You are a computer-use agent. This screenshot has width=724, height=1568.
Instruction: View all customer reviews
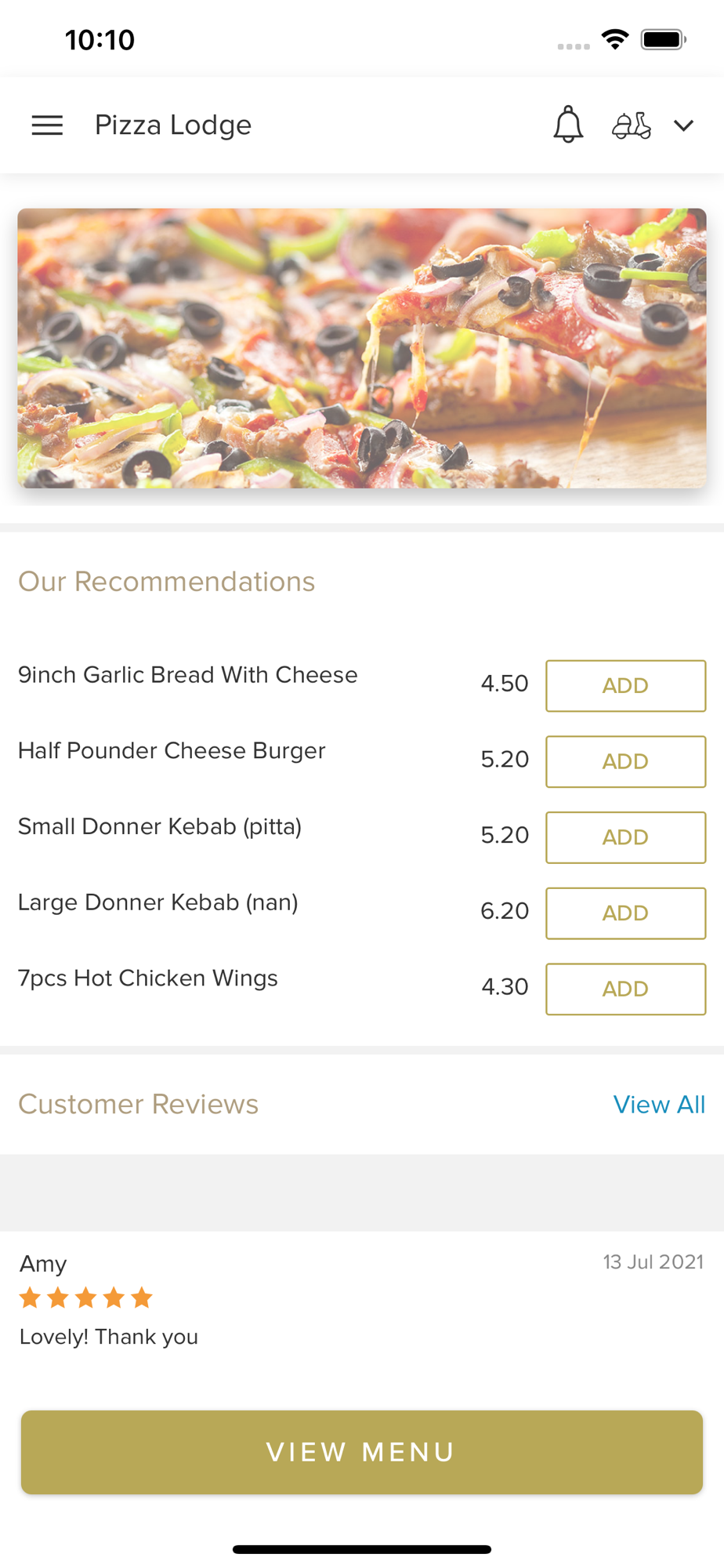coord(659,1105)
